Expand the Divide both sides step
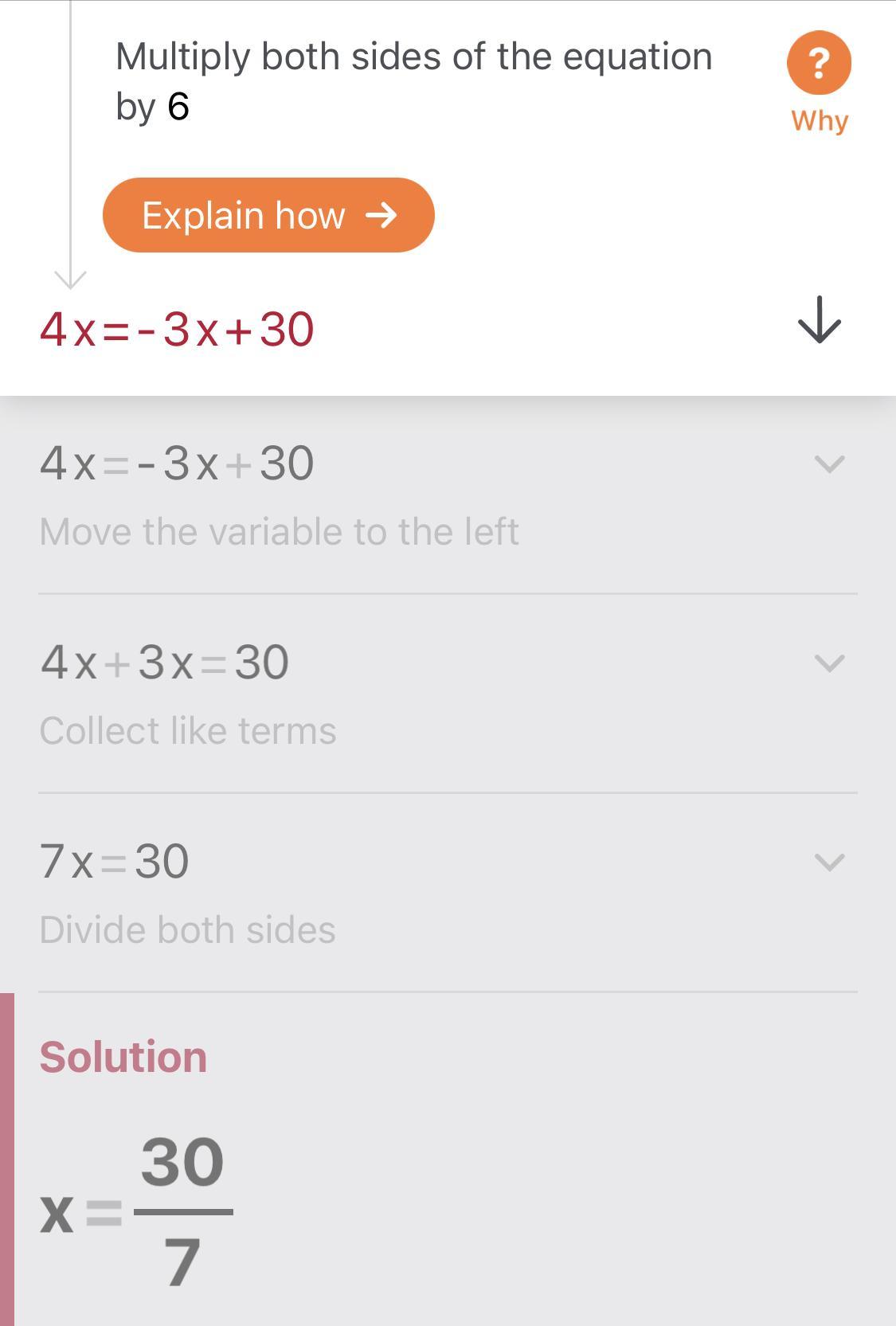The width and height of the screenshot is (896, 1326). tap(830, 862)
